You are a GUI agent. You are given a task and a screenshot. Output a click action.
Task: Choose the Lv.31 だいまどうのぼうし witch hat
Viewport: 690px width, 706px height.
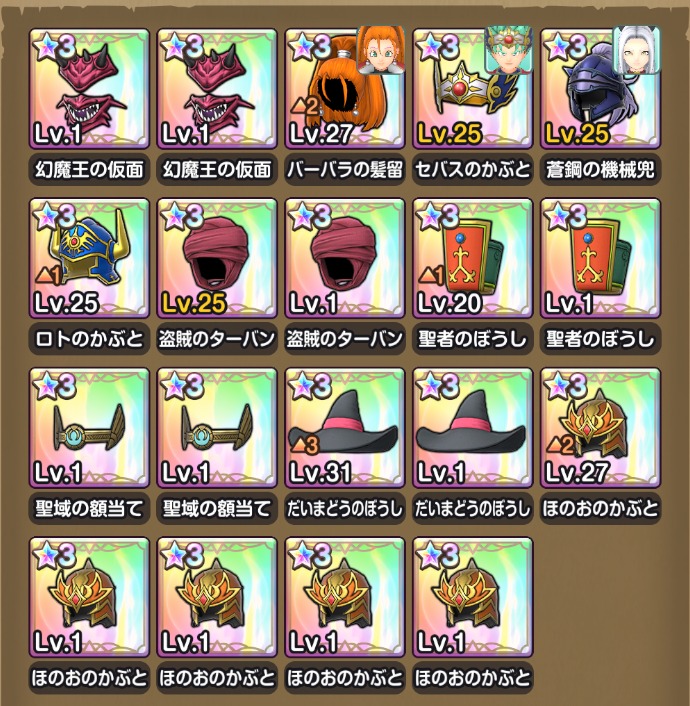[345, 428]
